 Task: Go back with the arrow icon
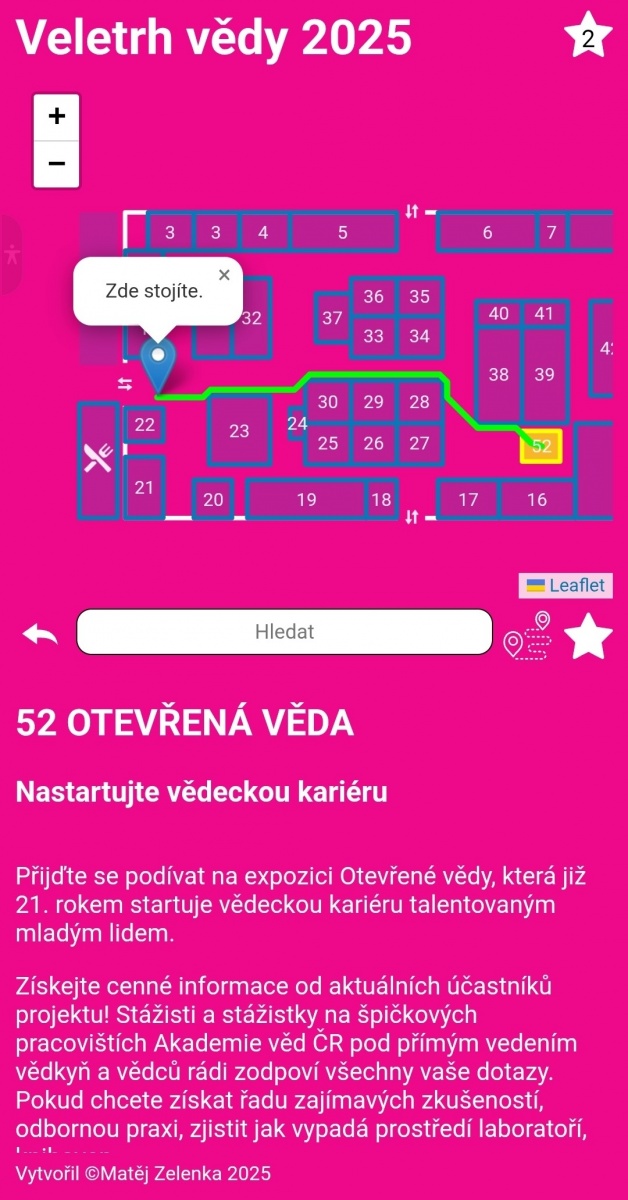point(40,633)
